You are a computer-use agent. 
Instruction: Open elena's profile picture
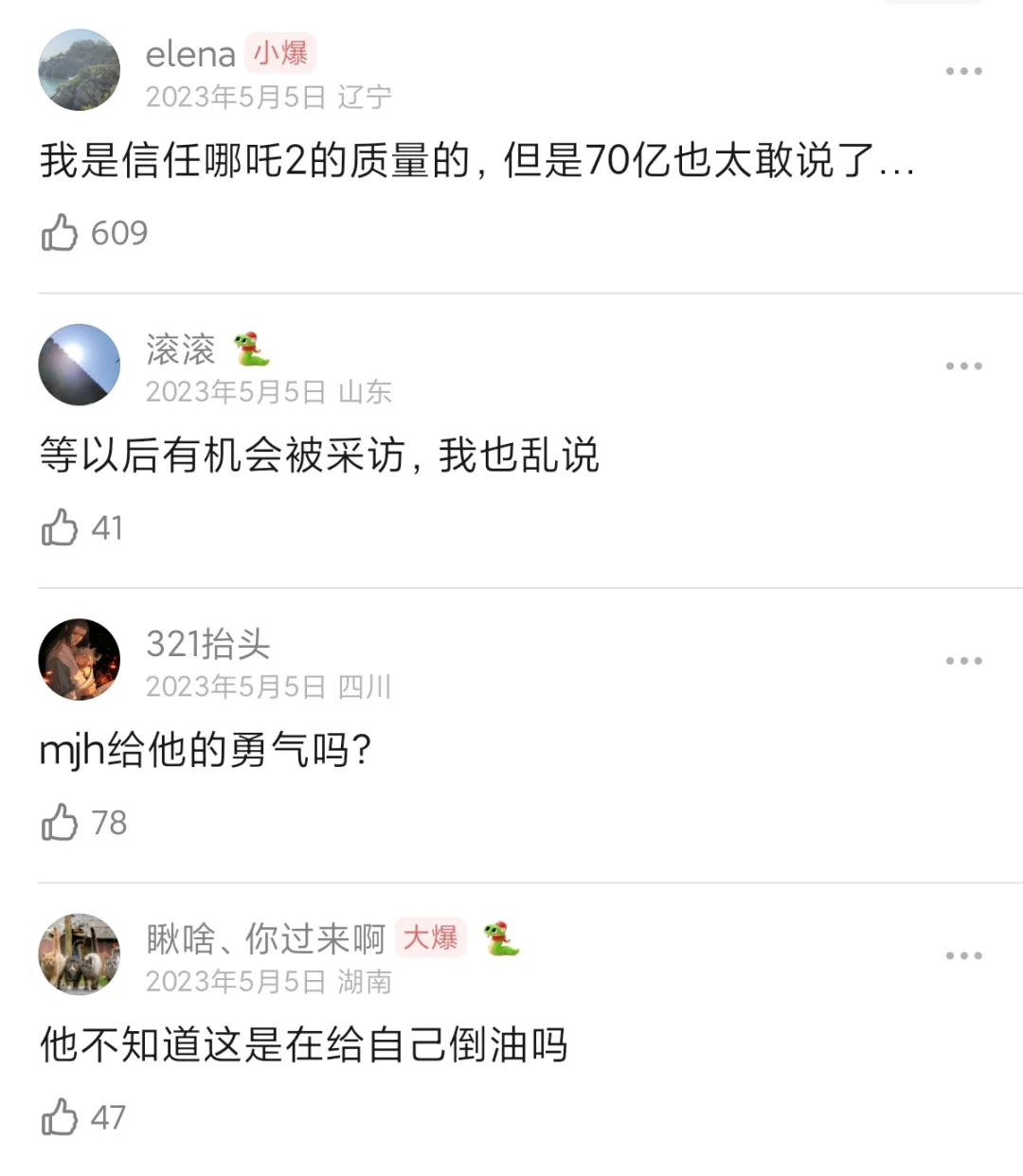tap(80, 70)
